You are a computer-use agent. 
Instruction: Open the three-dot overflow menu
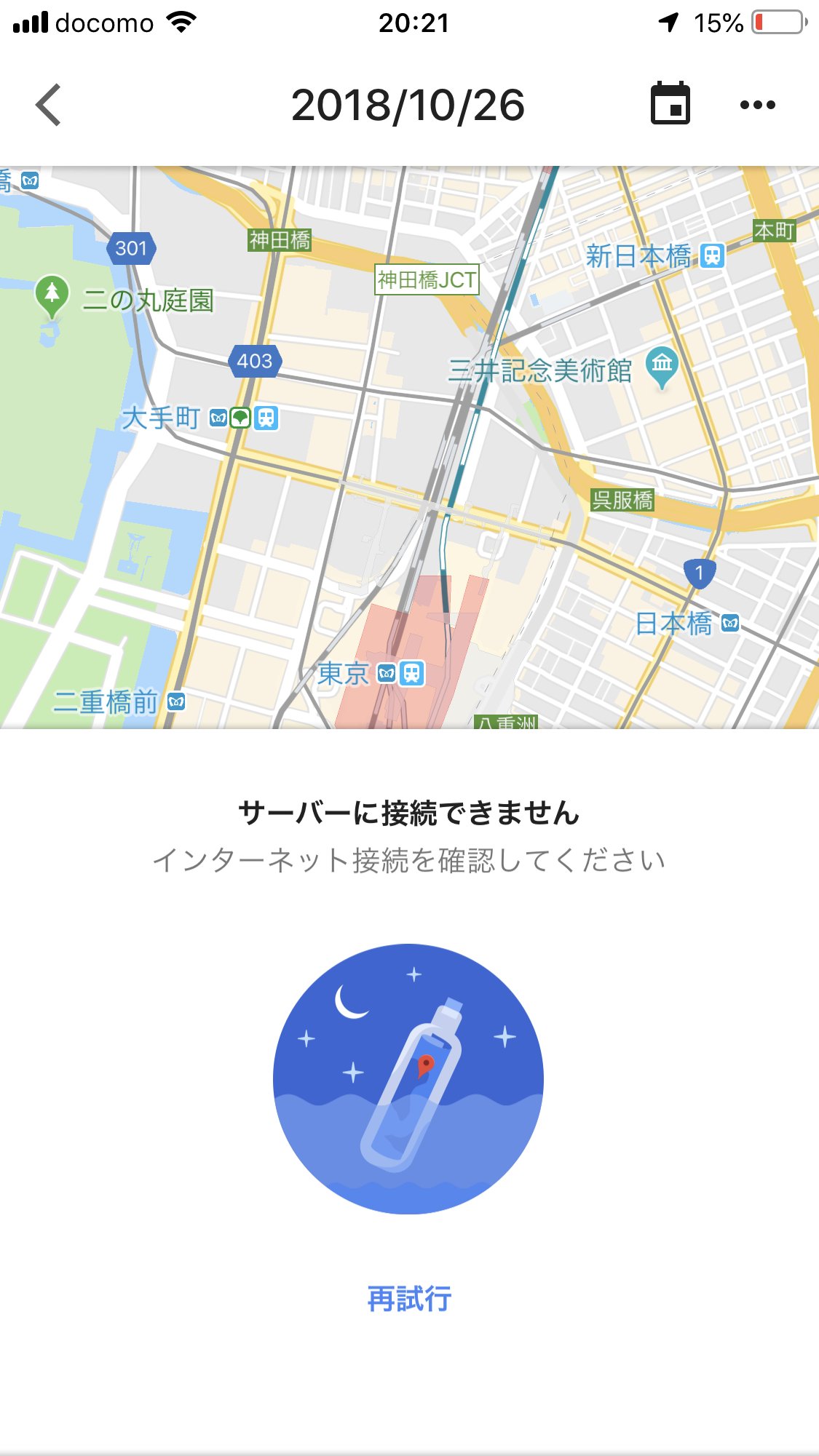tap(757, 105)
